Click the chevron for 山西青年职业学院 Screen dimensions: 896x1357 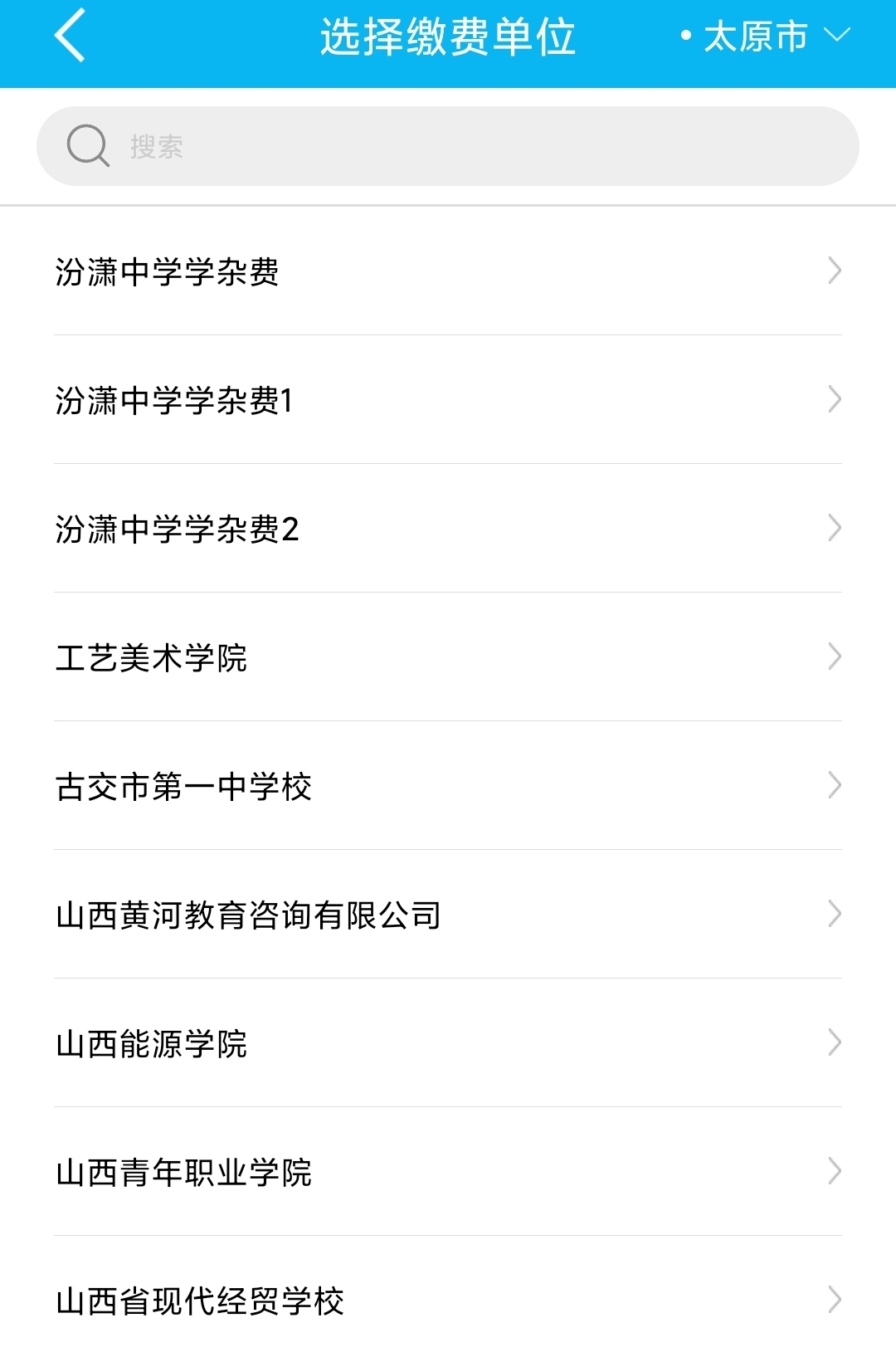click(x=834, y=1174)
